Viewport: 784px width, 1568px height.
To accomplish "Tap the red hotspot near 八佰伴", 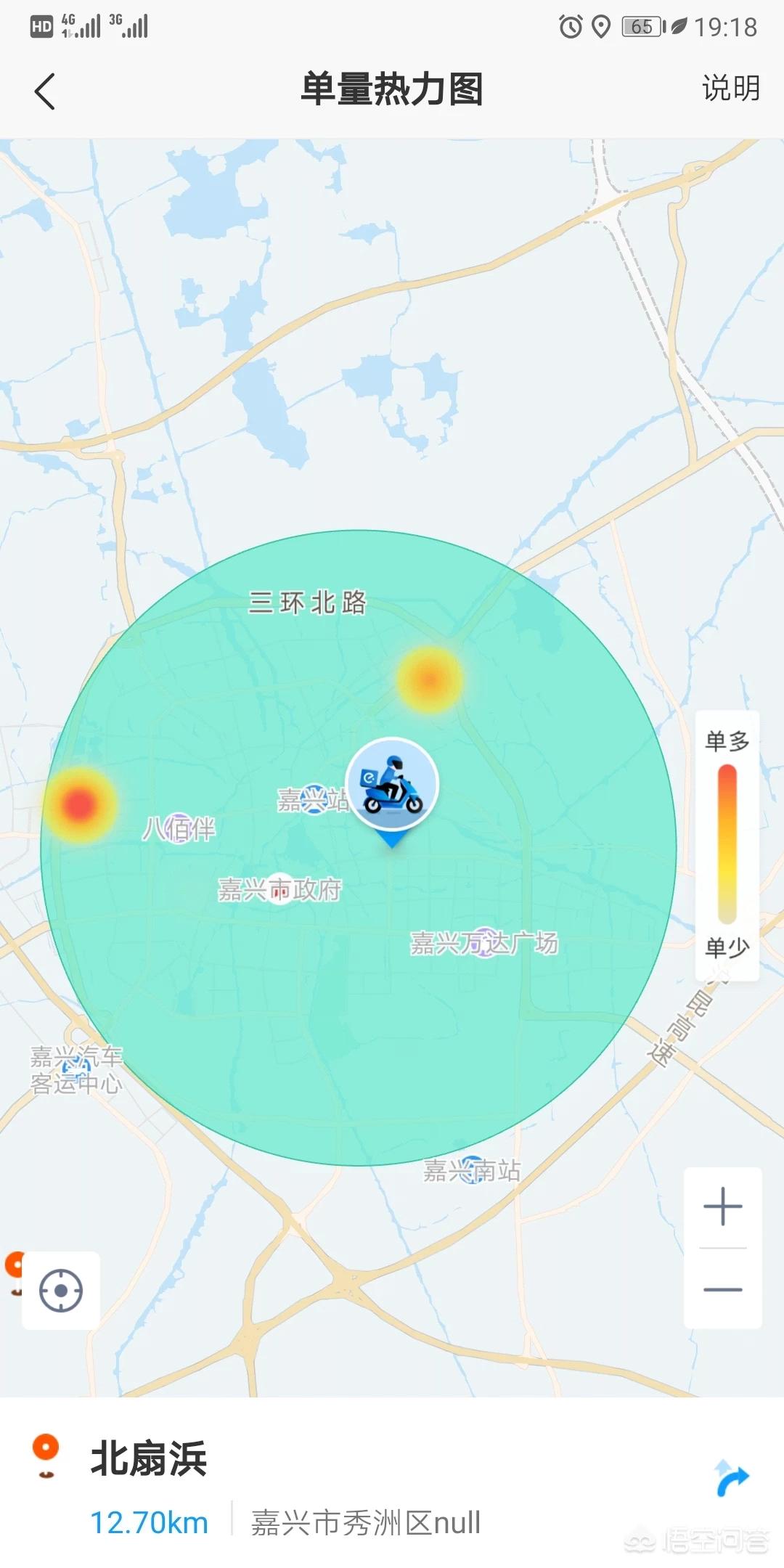I will 79,804.
